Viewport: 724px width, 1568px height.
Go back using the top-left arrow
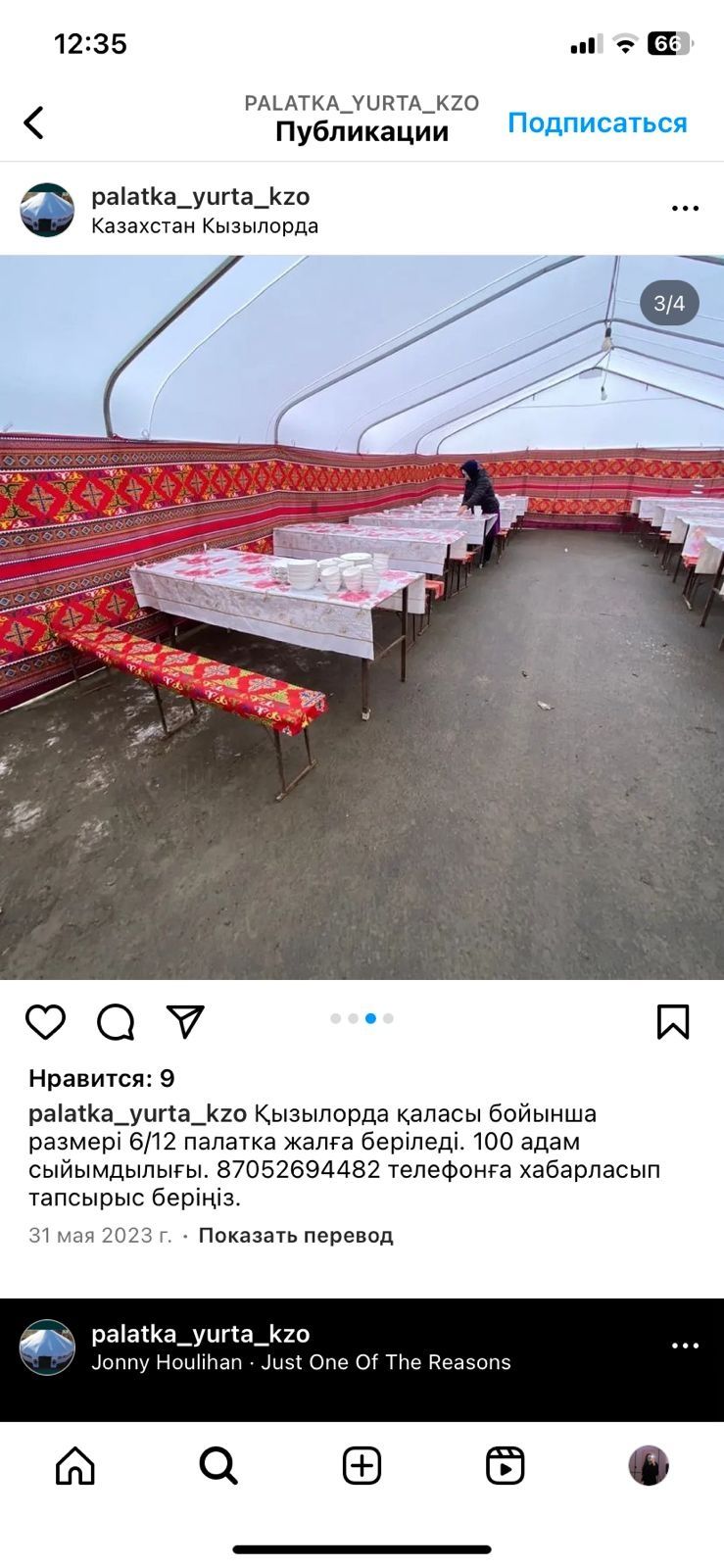coord(34,123)
